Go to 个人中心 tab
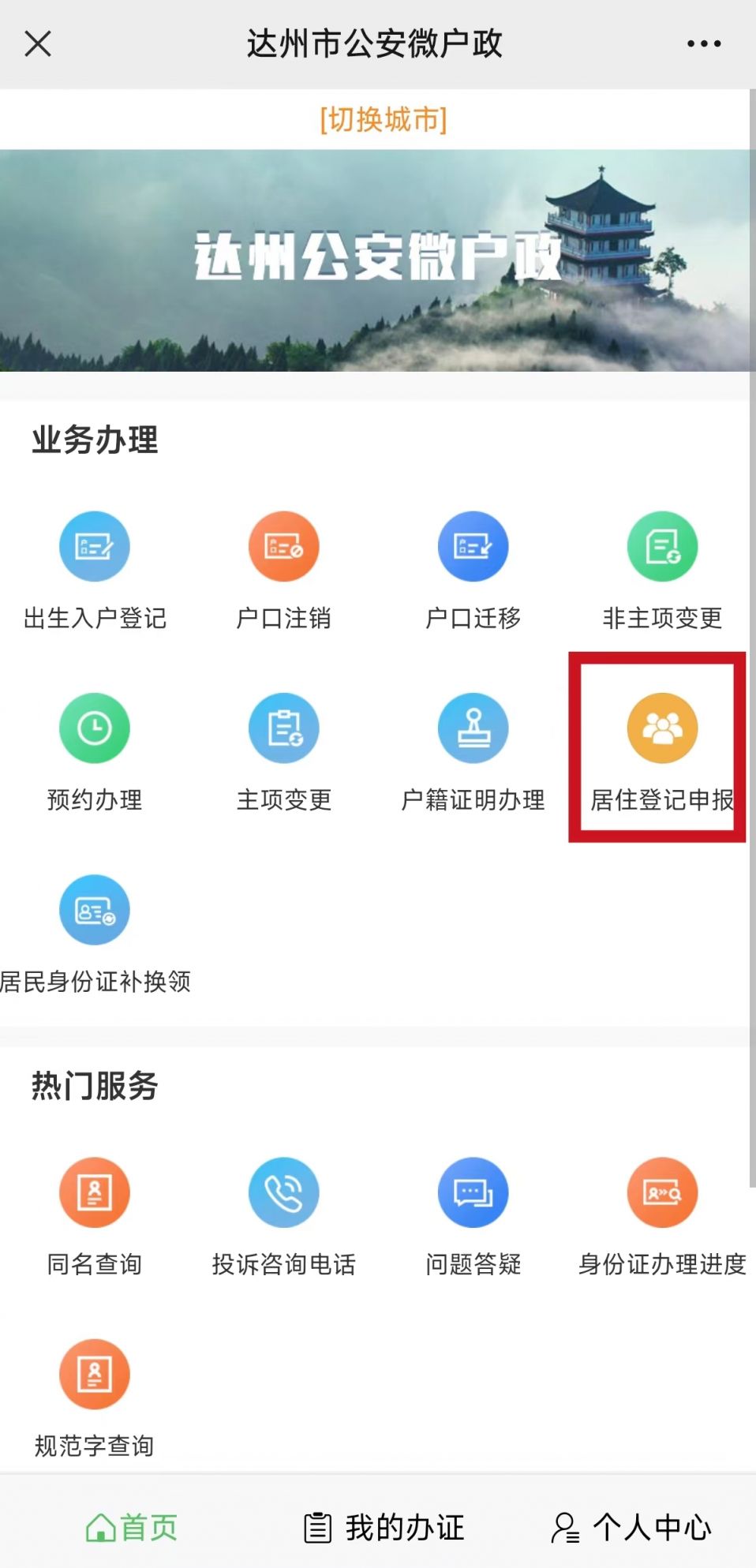Viewport: 756px width, 1568px height. [631, 1528]
